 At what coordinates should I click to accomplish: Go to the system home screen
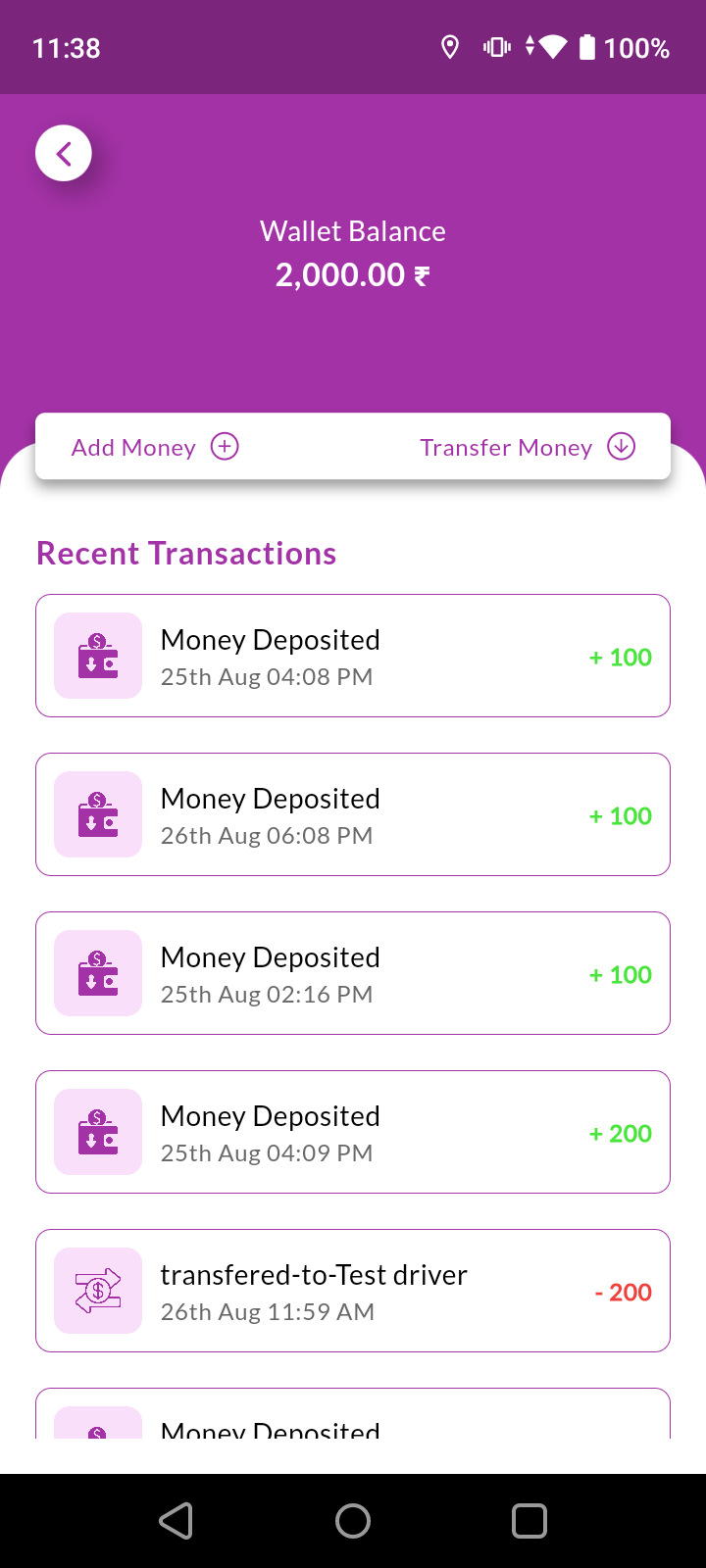coord(353,1521)
